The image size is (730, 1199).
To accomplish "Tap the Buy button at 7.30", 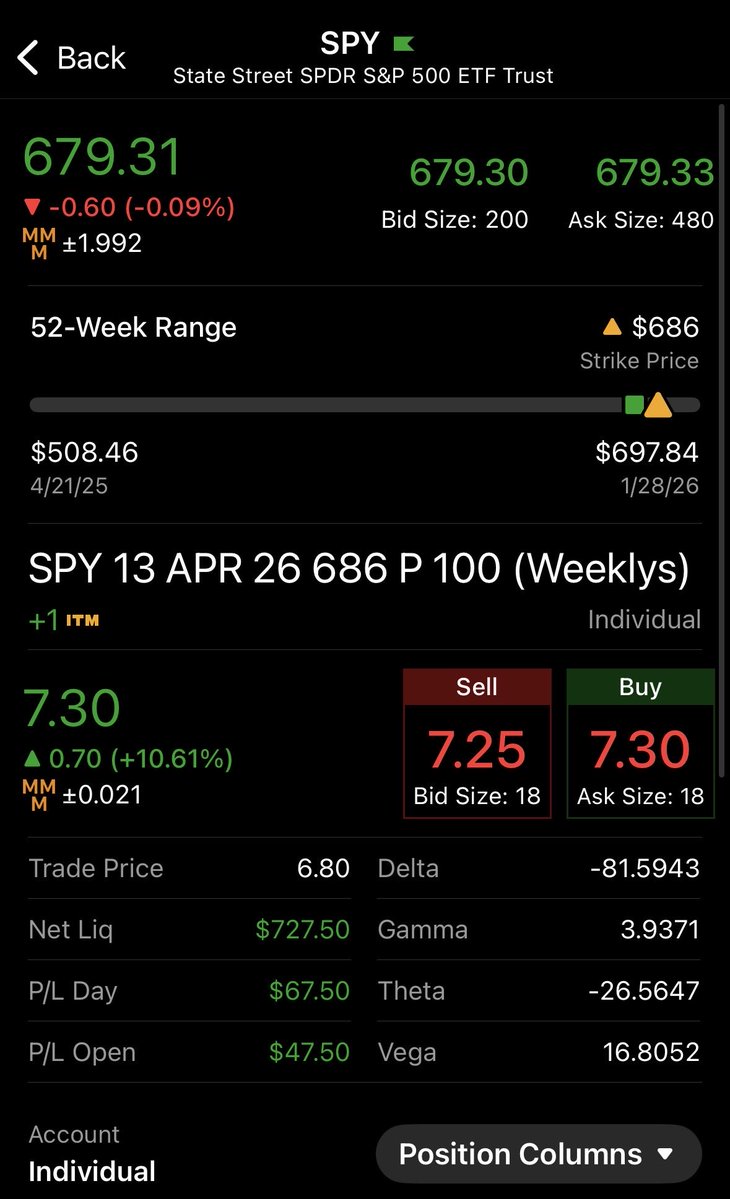I will tap(640, 744).
